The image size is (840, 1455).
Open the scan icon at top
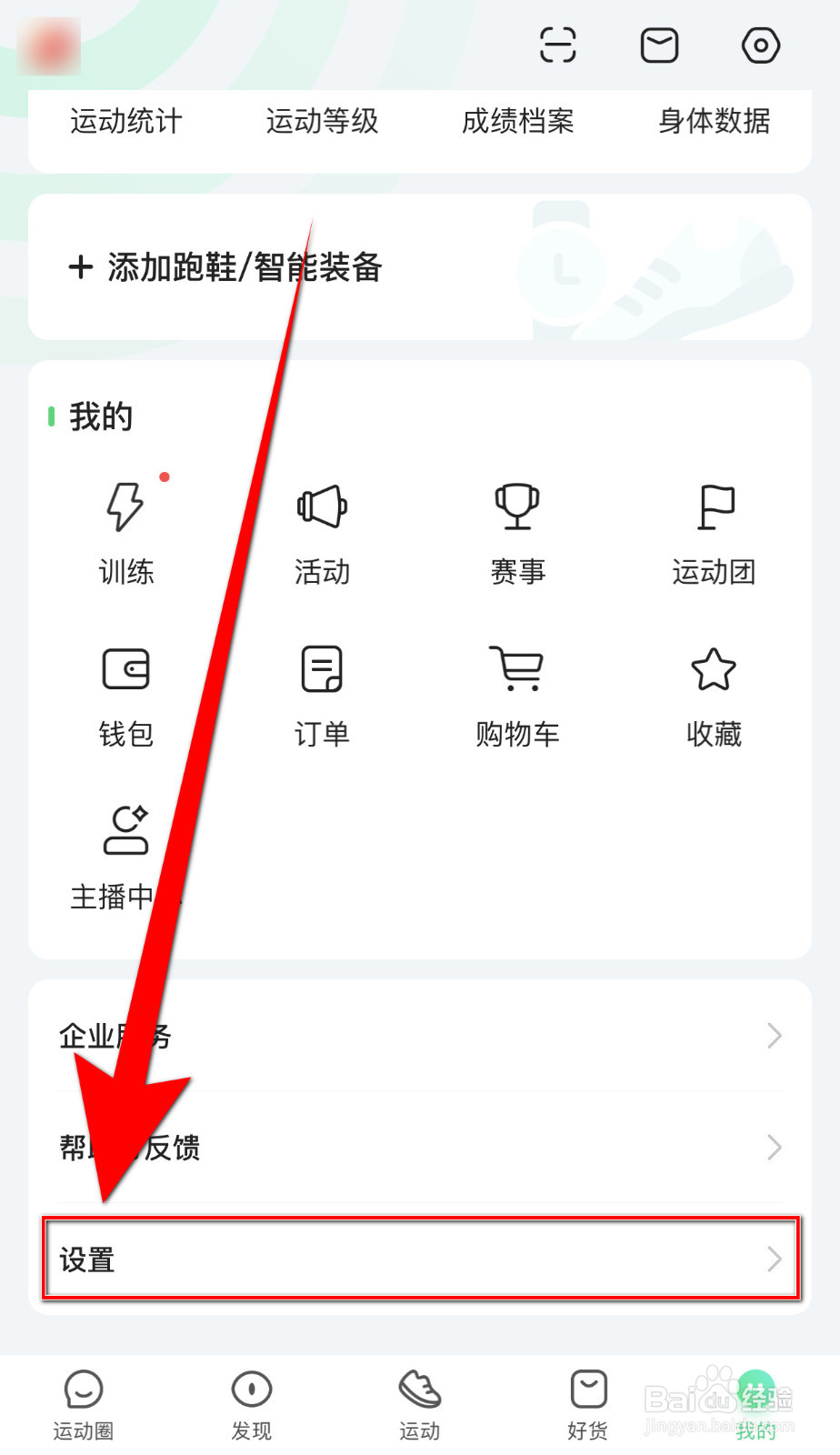click(558, 44)
